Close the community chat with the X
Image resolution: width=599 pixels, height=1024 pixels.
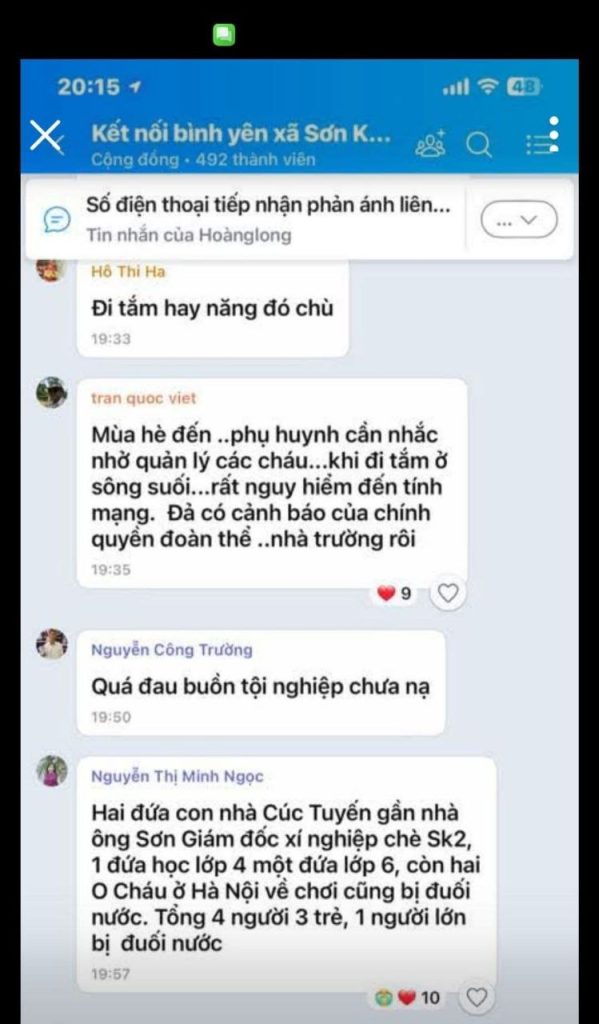46,138
